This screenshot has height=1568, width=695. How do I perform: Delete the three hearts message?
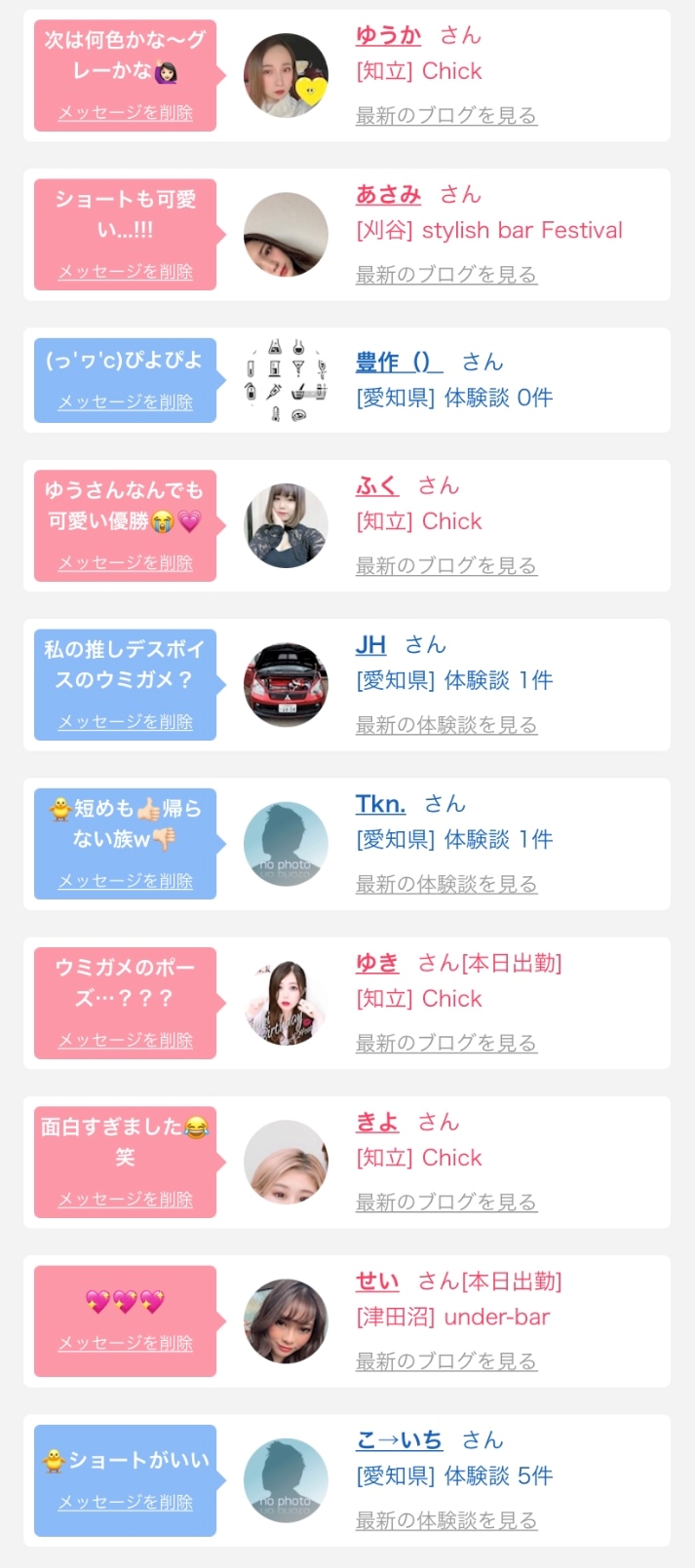(125, 1343)
